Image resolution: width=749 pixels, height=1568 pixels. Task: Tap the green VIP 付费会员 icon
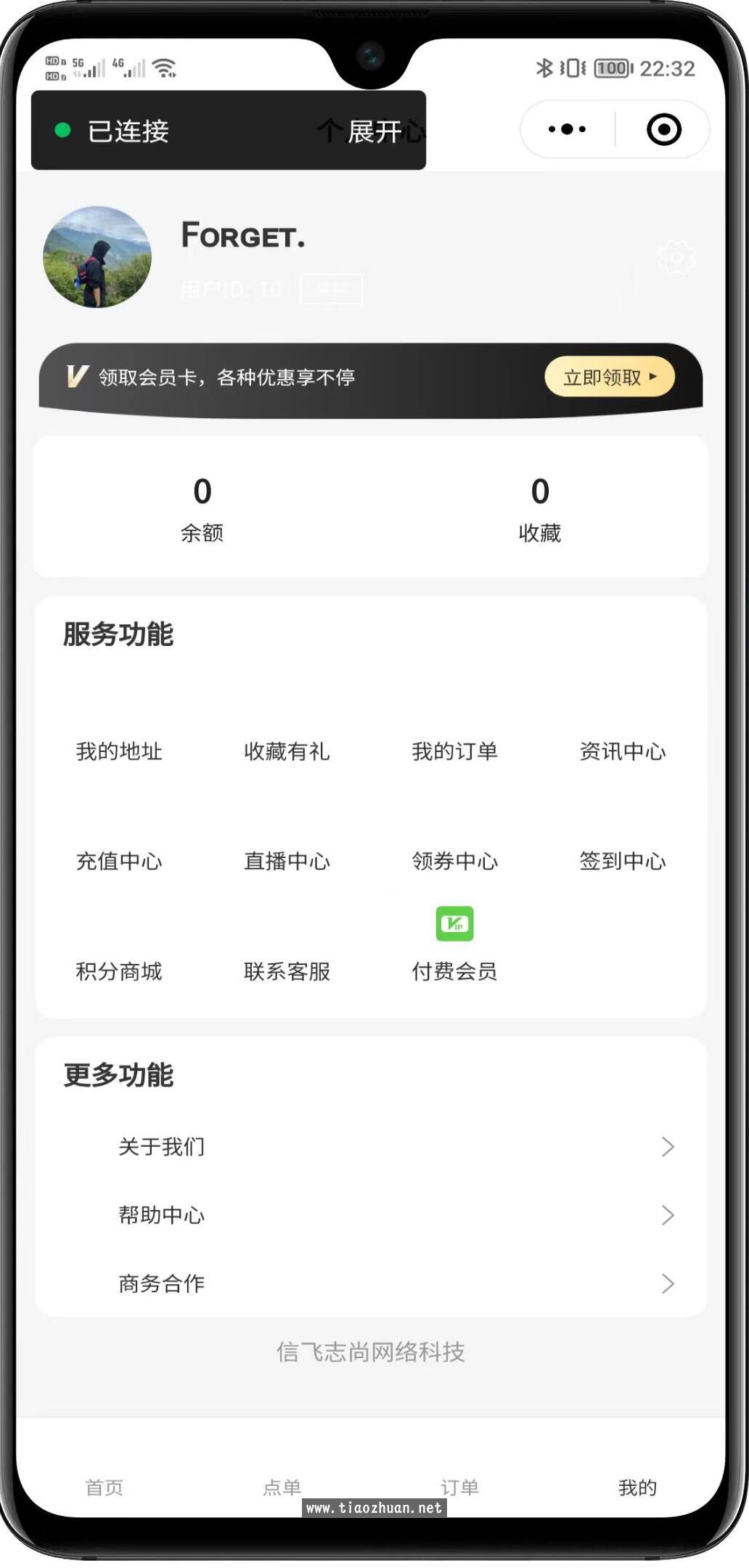point(454,924)
